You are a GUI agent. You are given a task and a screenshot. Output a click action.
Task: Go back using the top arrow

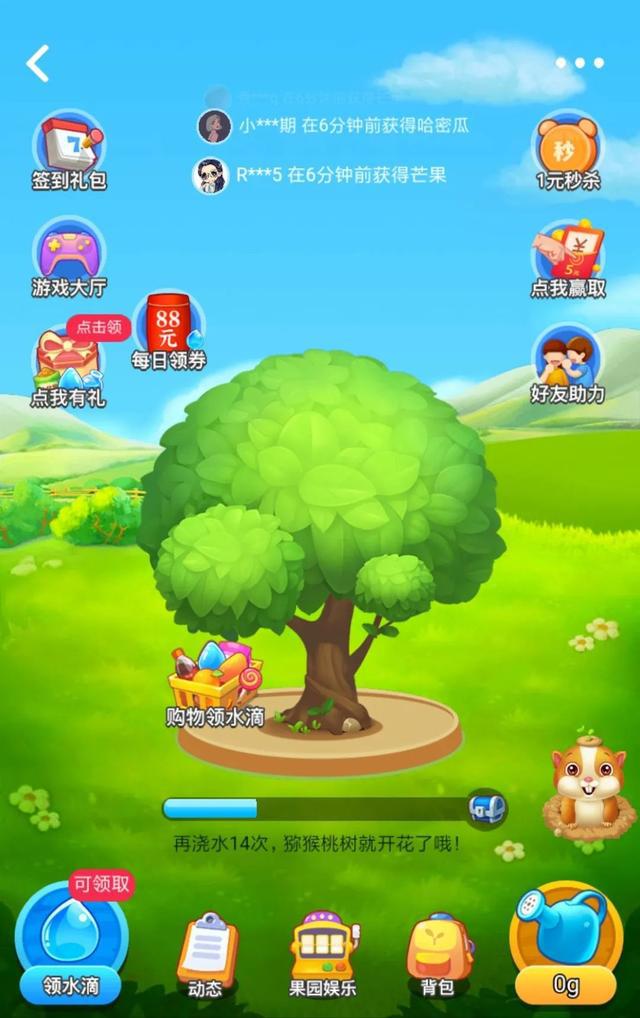38,63
